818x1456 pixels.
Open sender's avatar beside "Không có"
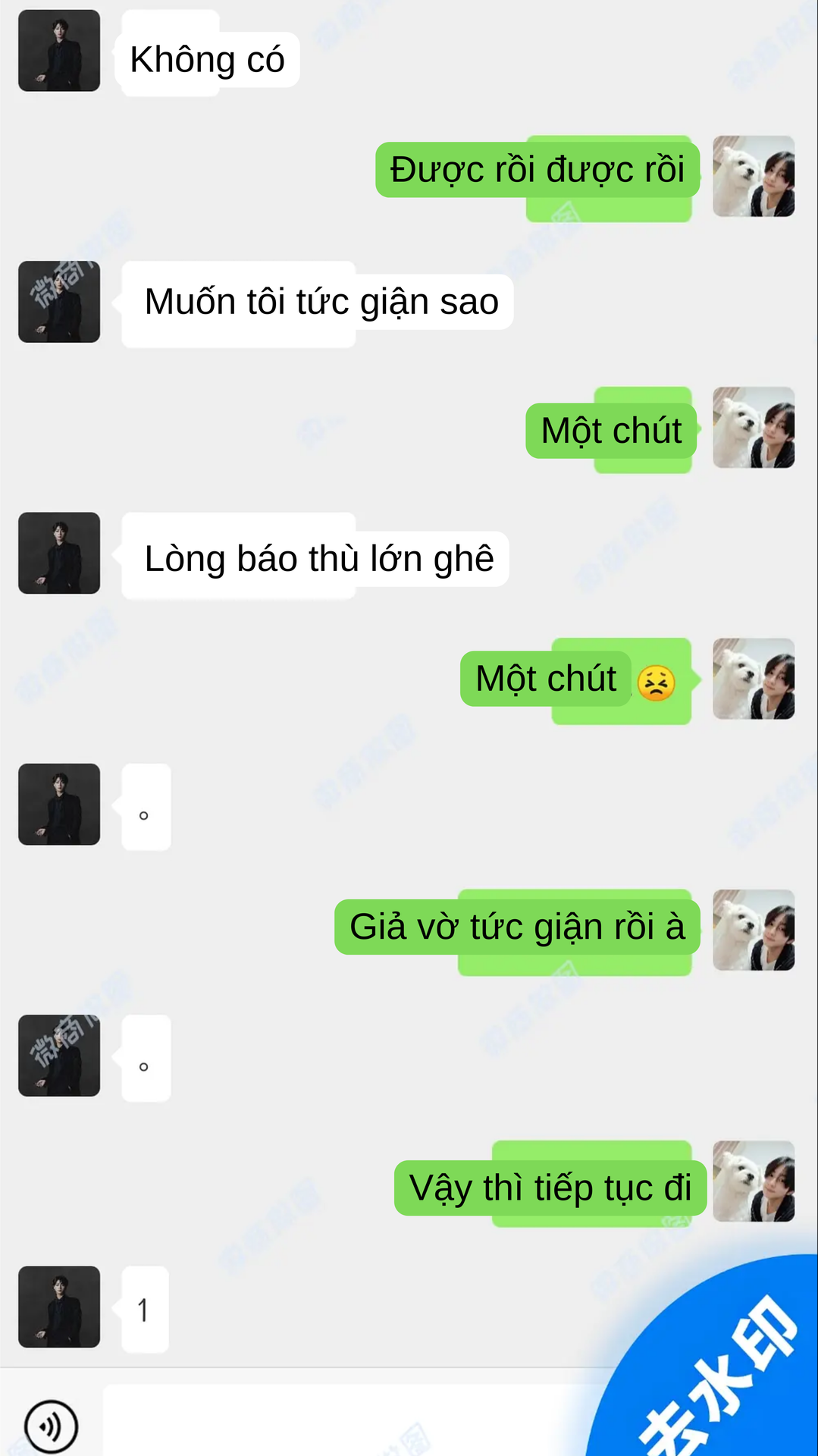click(59, 51)
